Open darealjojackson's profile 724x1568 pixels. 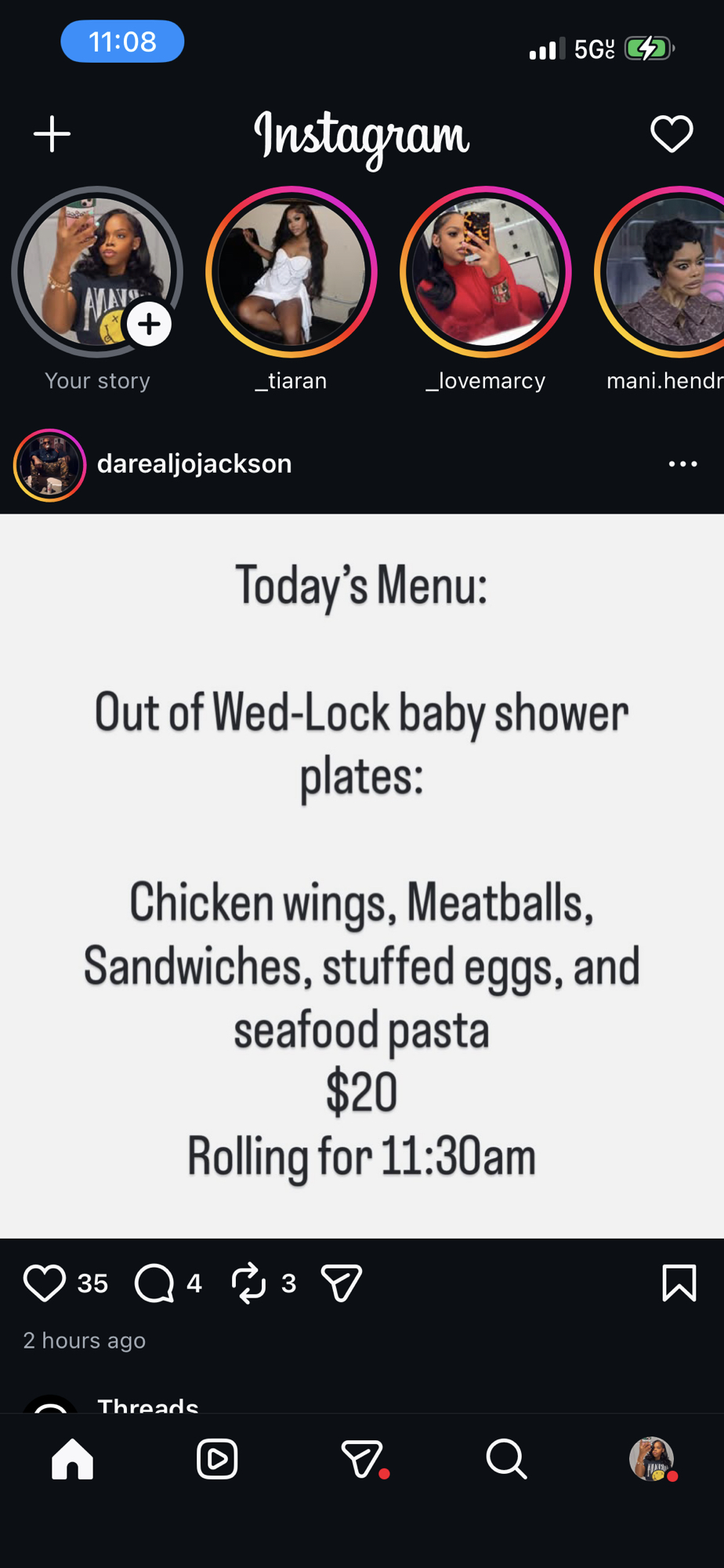(194, 464)
